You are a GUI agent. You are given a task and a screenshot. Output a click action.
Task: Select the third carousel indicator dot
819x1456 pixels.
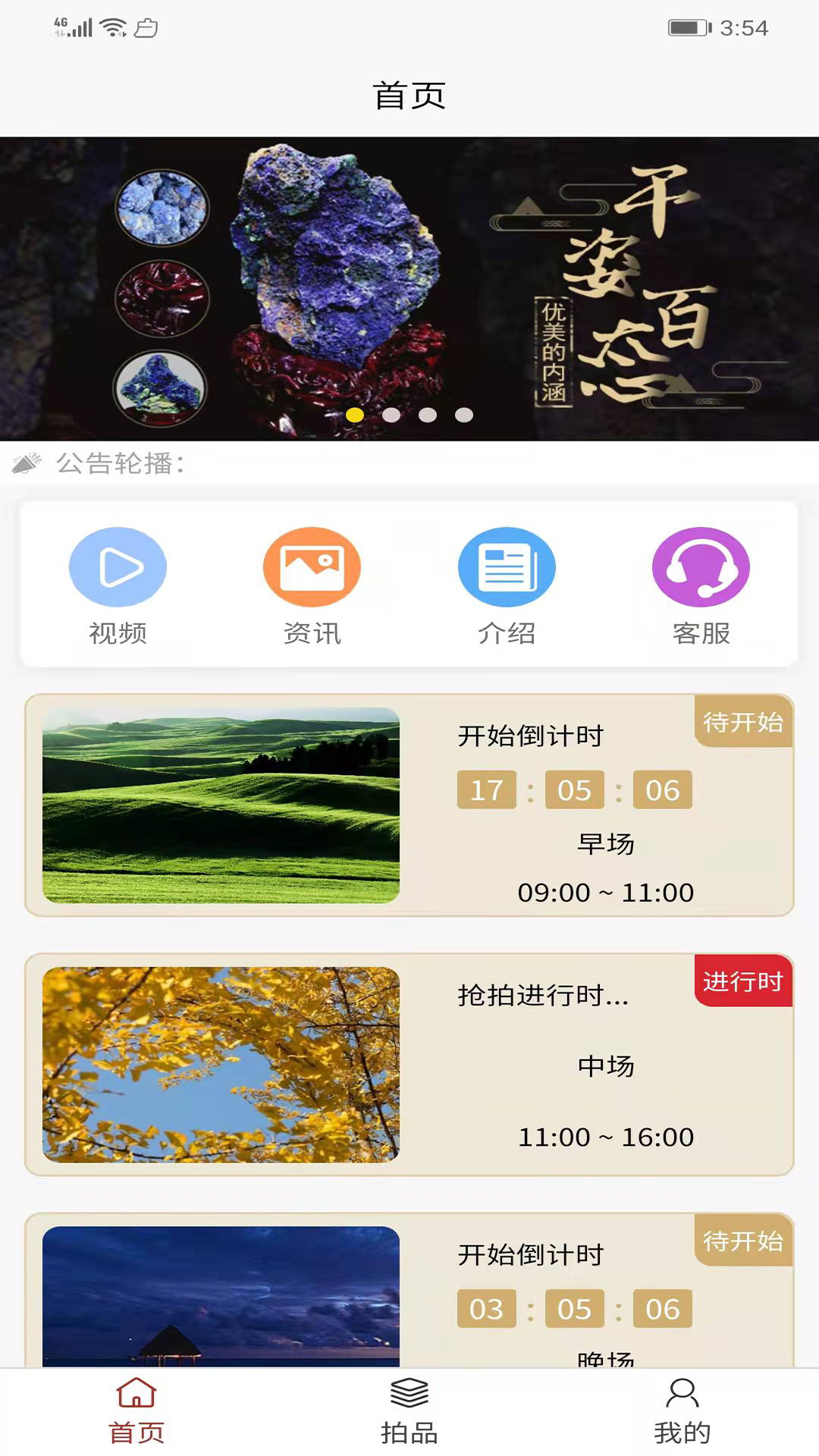[427, 415]
